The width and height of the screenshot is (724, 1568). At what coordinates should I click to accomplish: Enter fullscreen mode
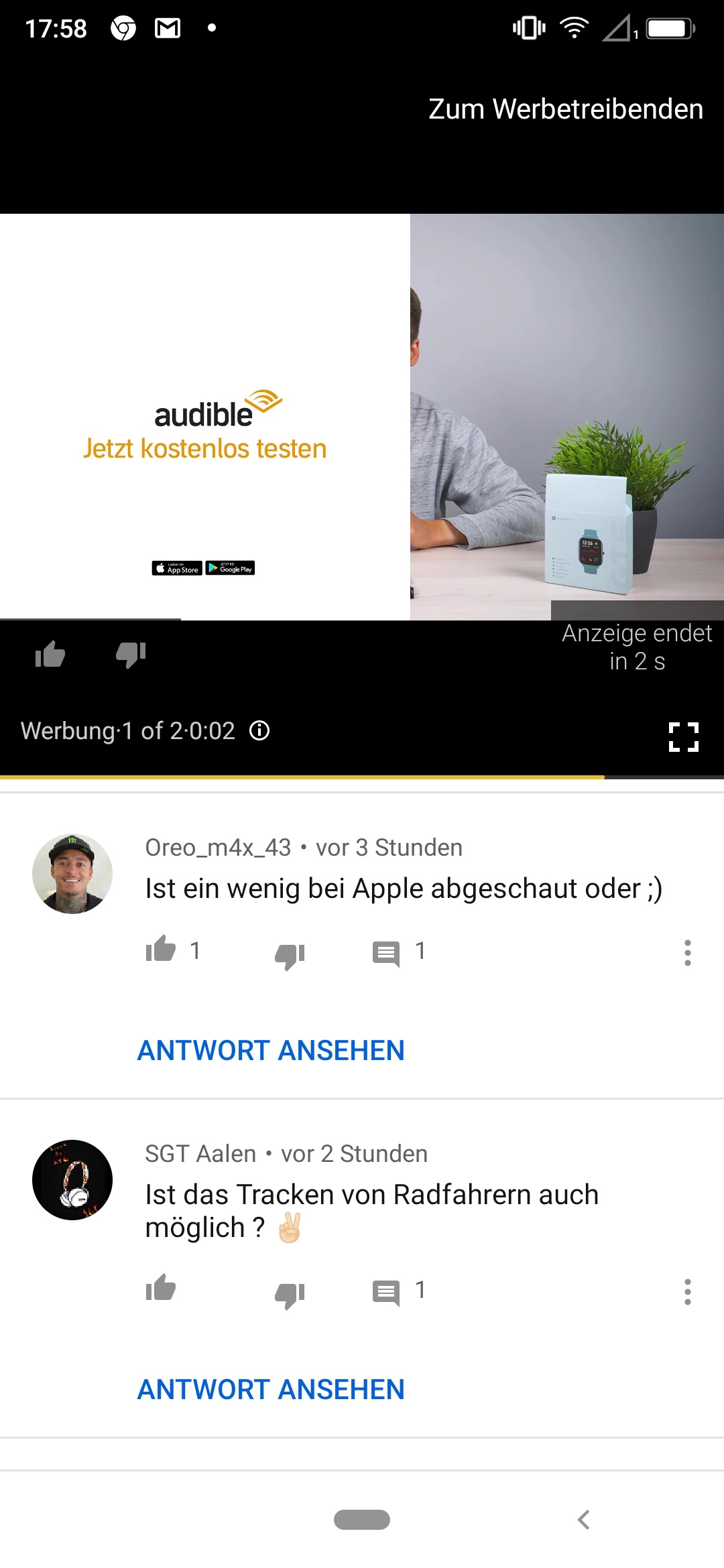[684, 737]
